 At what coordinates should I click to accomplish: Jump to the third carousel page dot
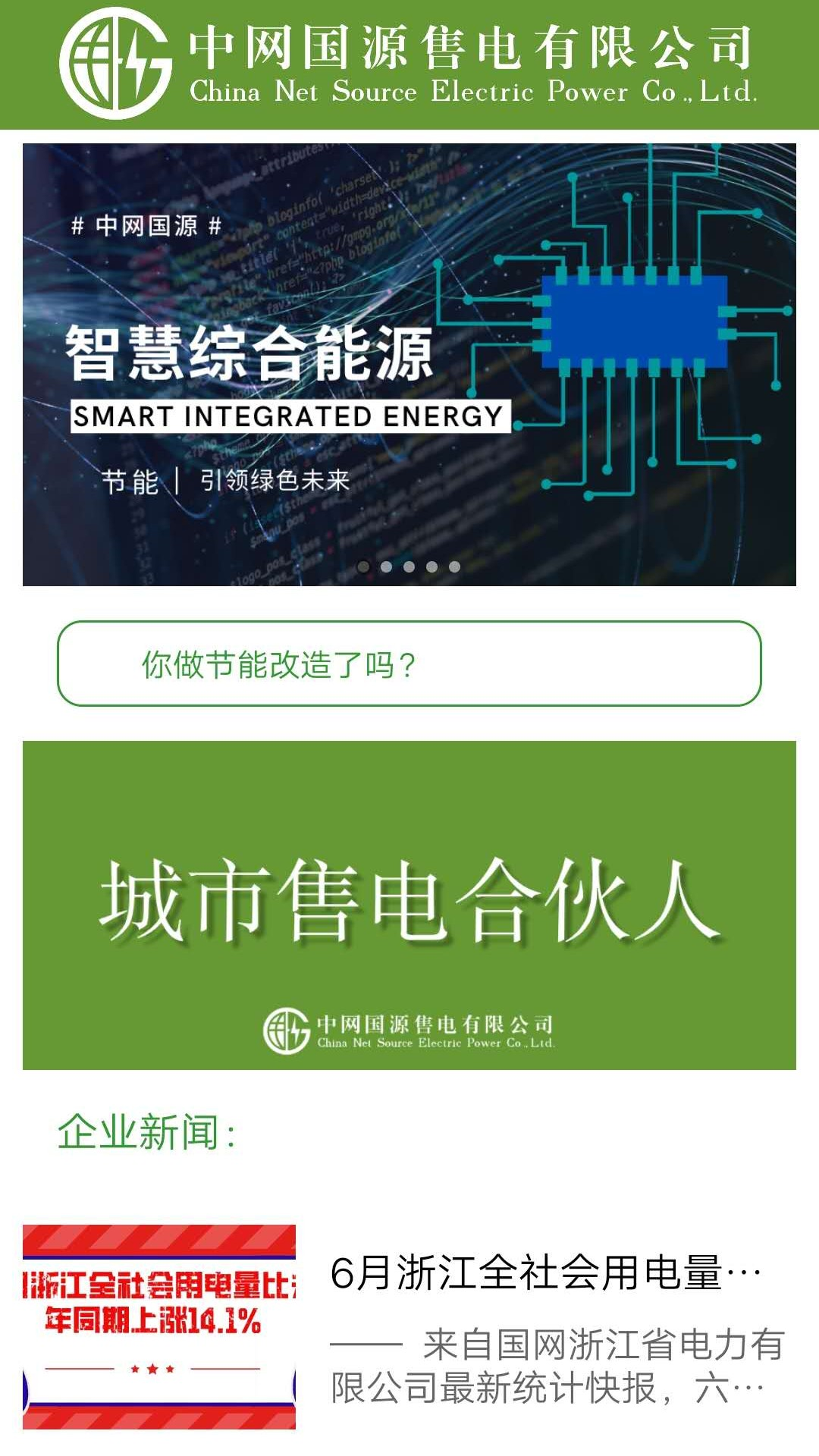pos(409,566)
